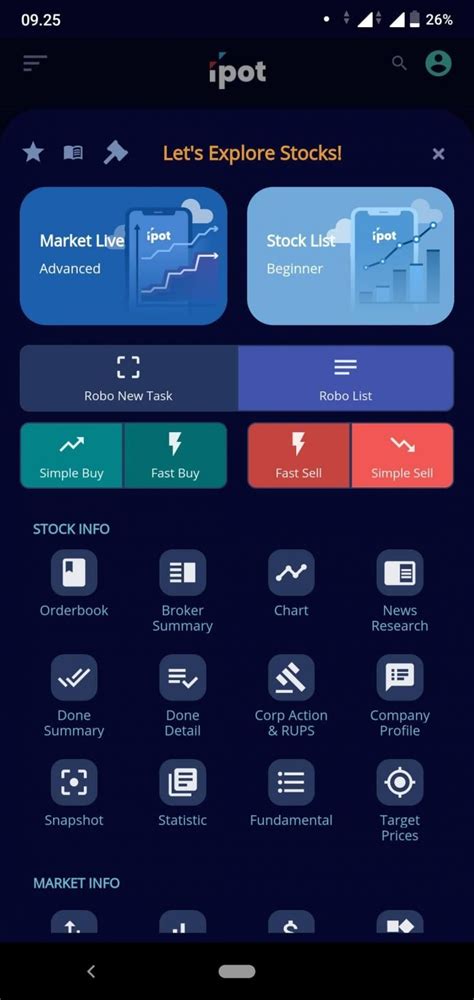Choose Simple Buy

click(x=71, y=455)
